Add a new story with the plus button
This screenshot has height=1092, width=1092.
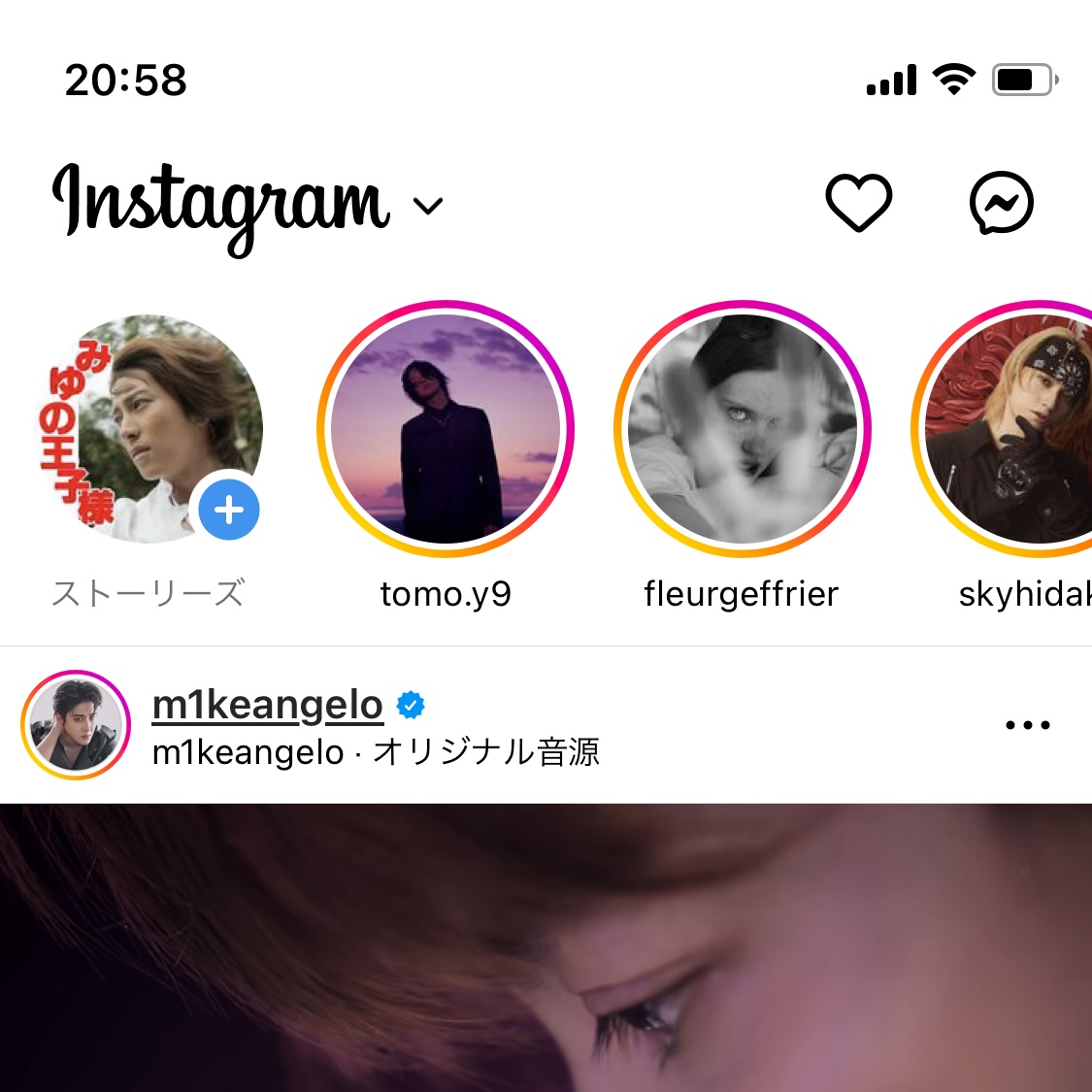229,510
